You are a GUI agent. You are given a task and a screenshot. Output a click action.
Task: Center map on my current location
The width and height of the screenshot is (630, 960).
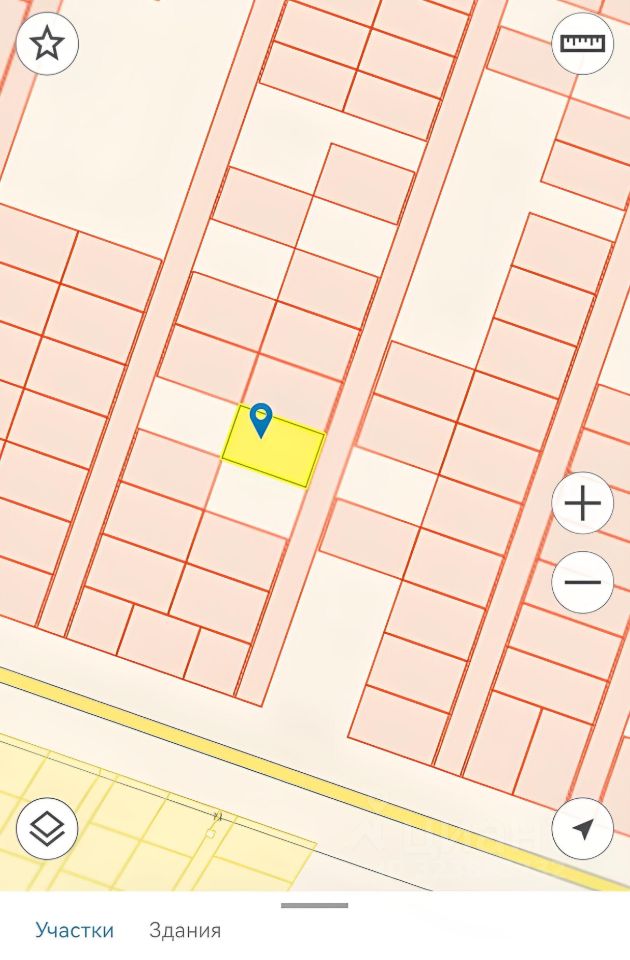[x=583, y=828]
